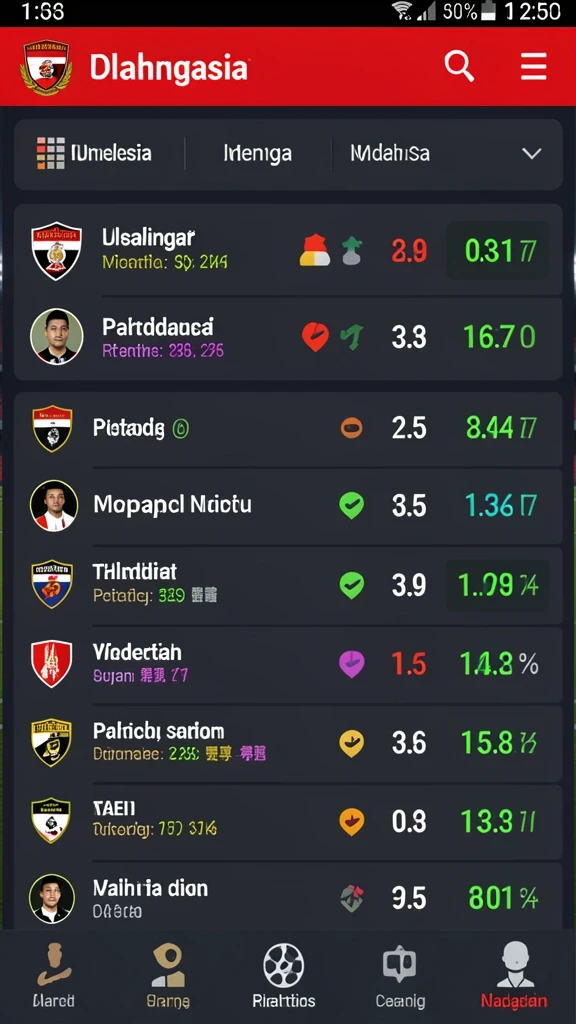Open the search magnifier in the header
Image resolution: width=576 pixels, height=1024 pixels.
458,67
